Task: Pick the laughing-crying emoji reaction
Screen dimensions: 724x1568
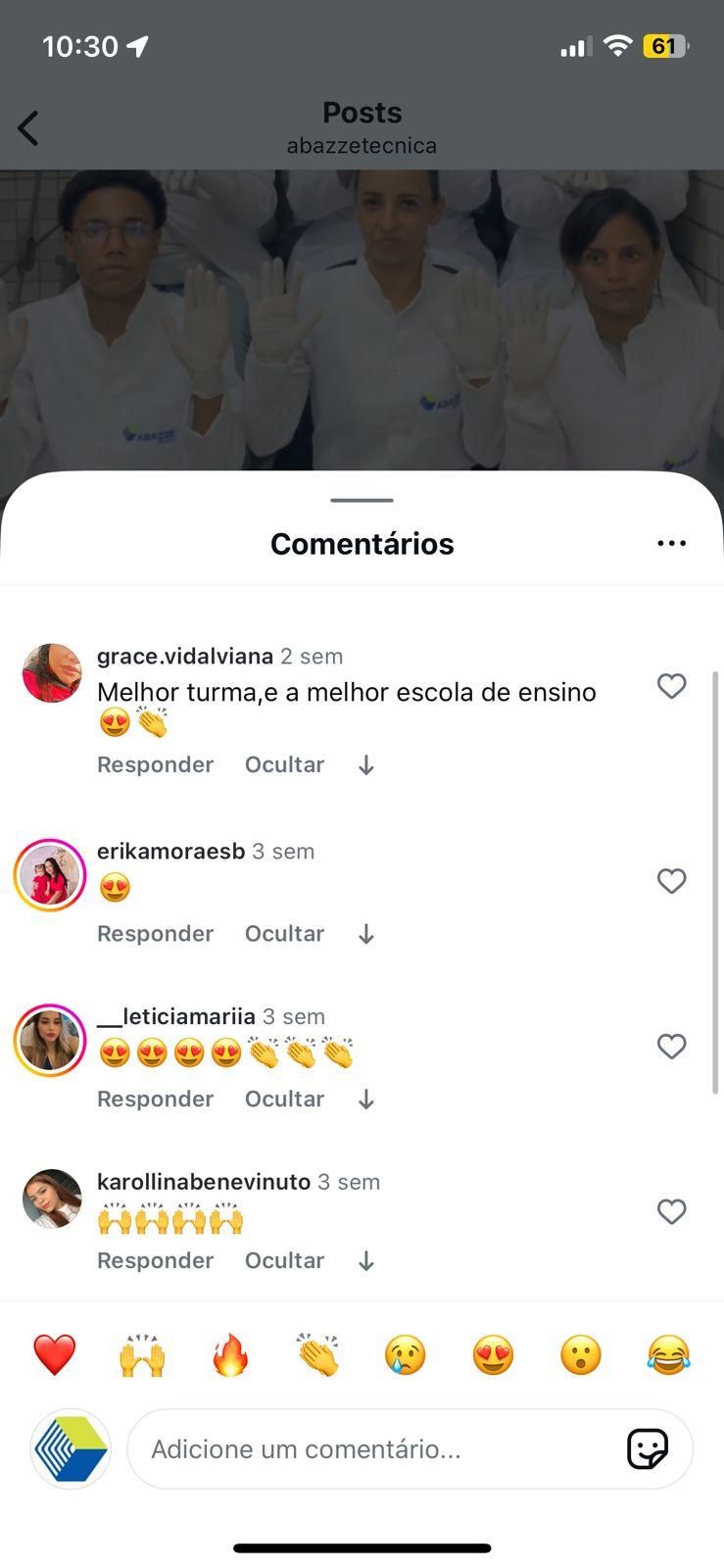Action: [x=668, y=1354]
